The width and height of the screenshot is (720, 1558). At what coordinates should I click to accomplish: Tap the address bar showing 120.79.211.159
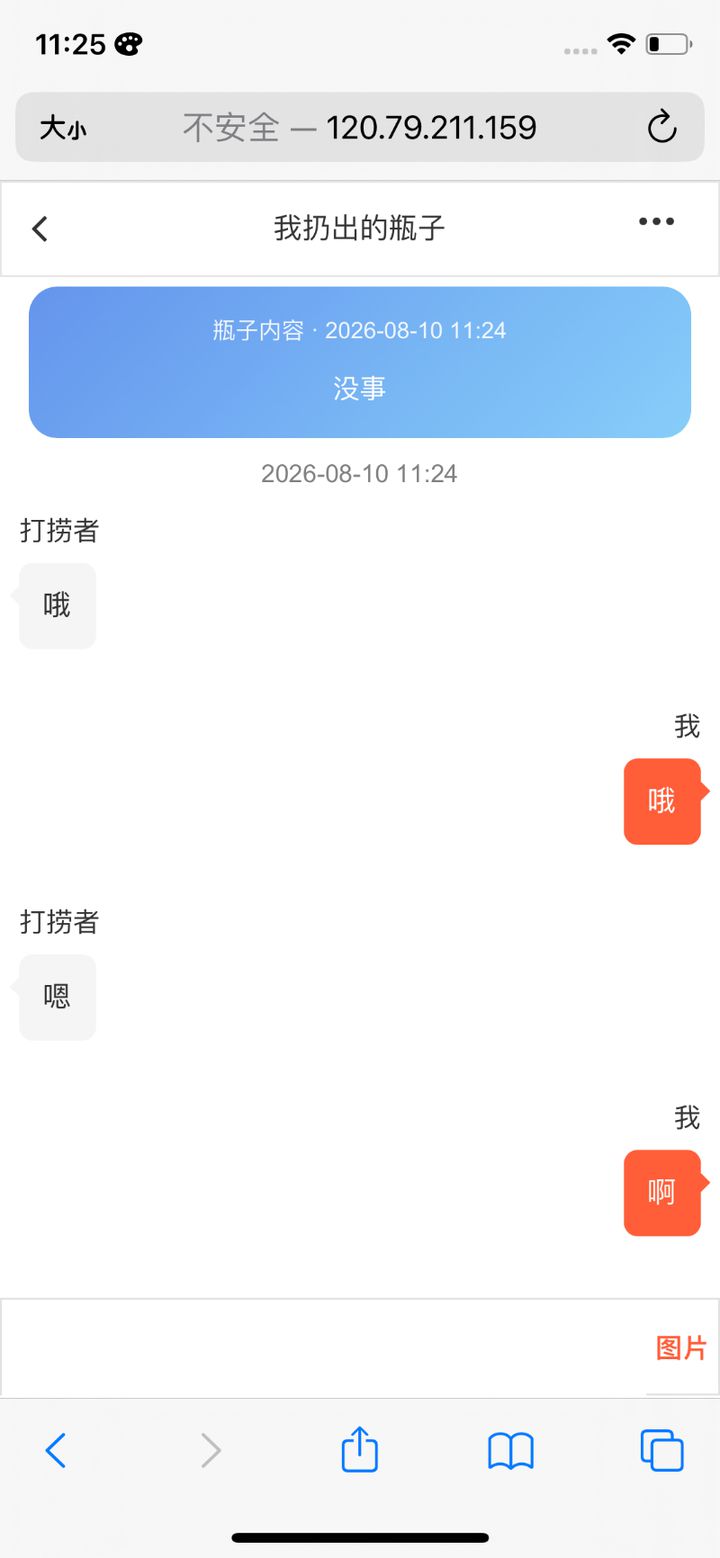(360, 127)
